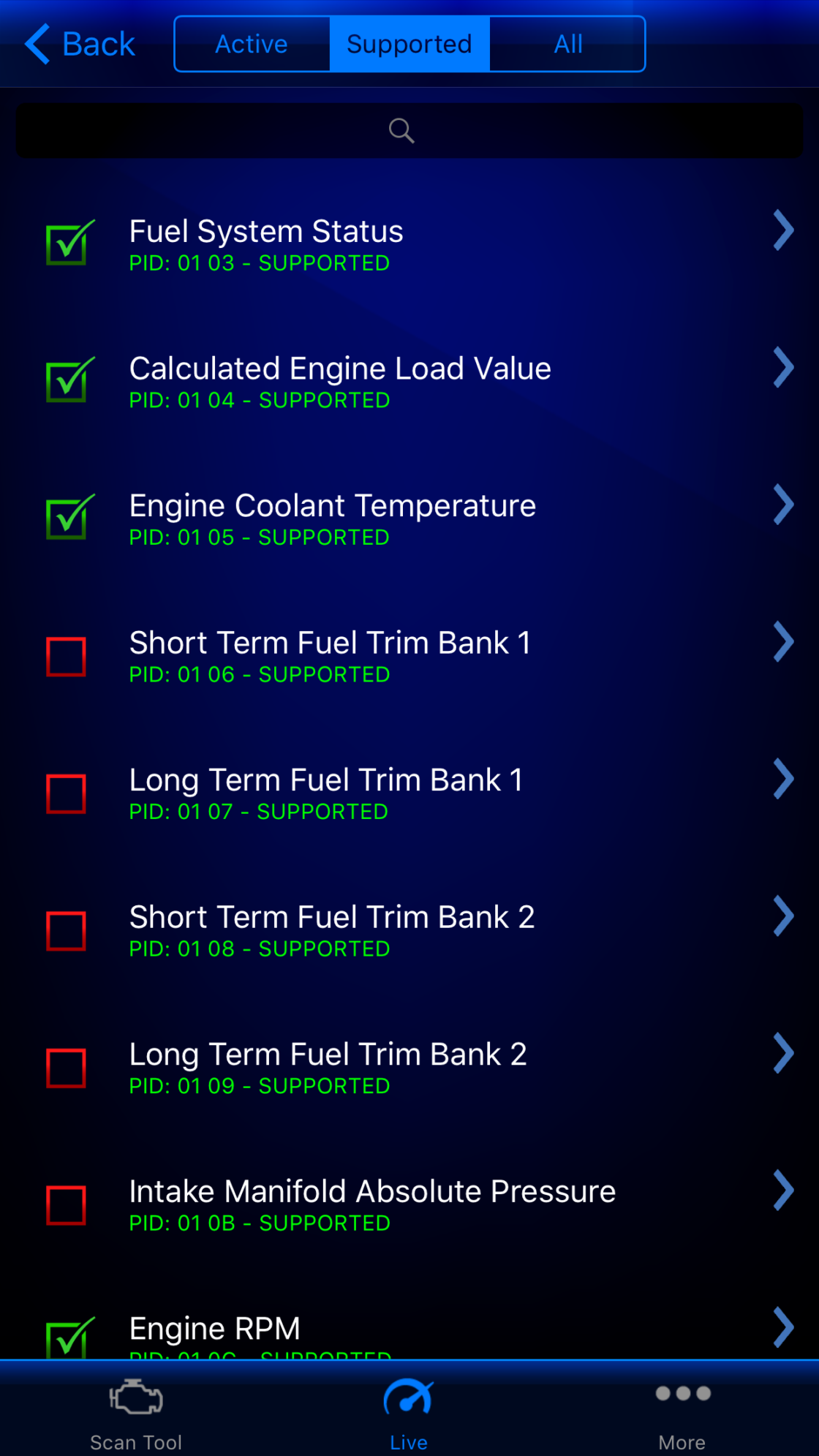Open Engine Coolant Temperature details
The image size is (819, 1456).
(783, 504)
